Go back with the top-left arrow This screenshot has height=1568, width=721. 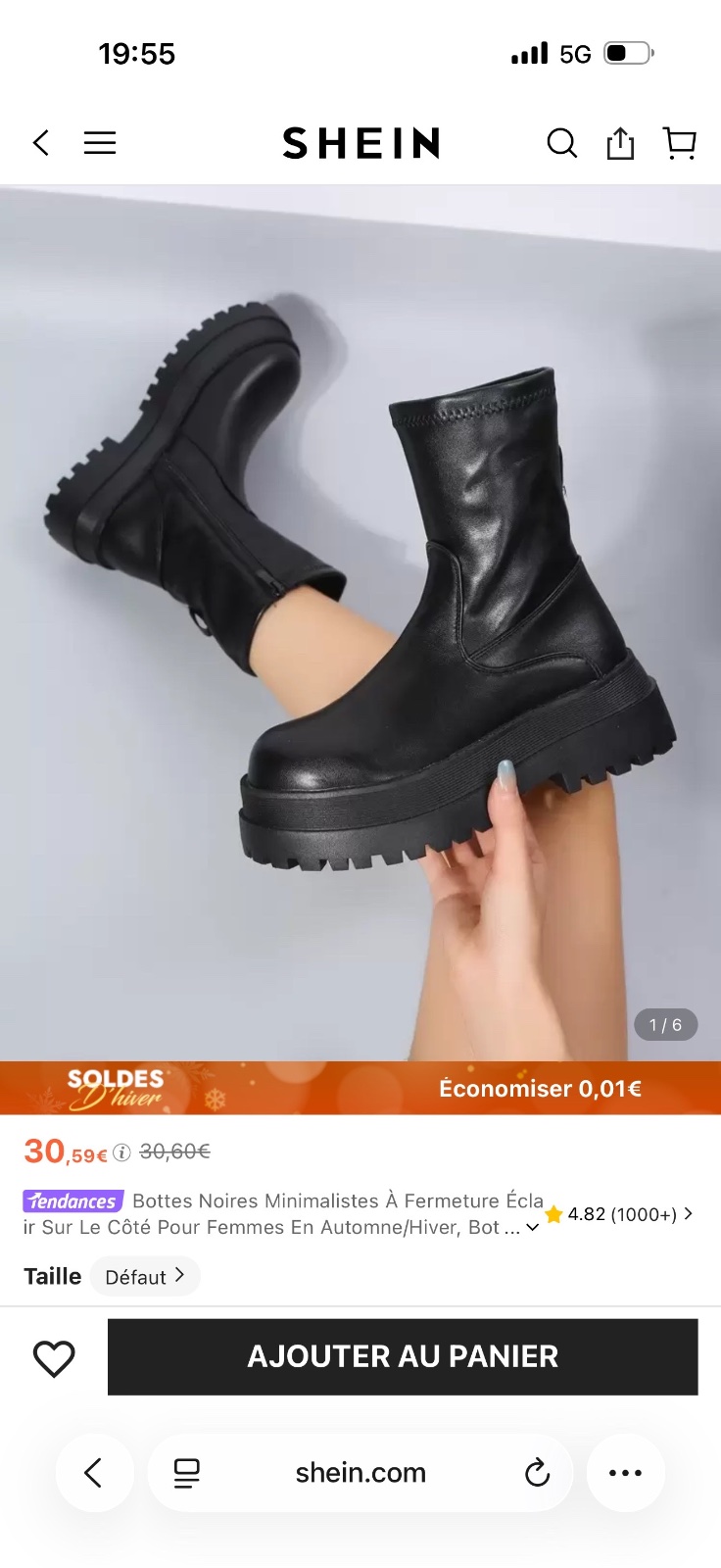coord(41,143)
